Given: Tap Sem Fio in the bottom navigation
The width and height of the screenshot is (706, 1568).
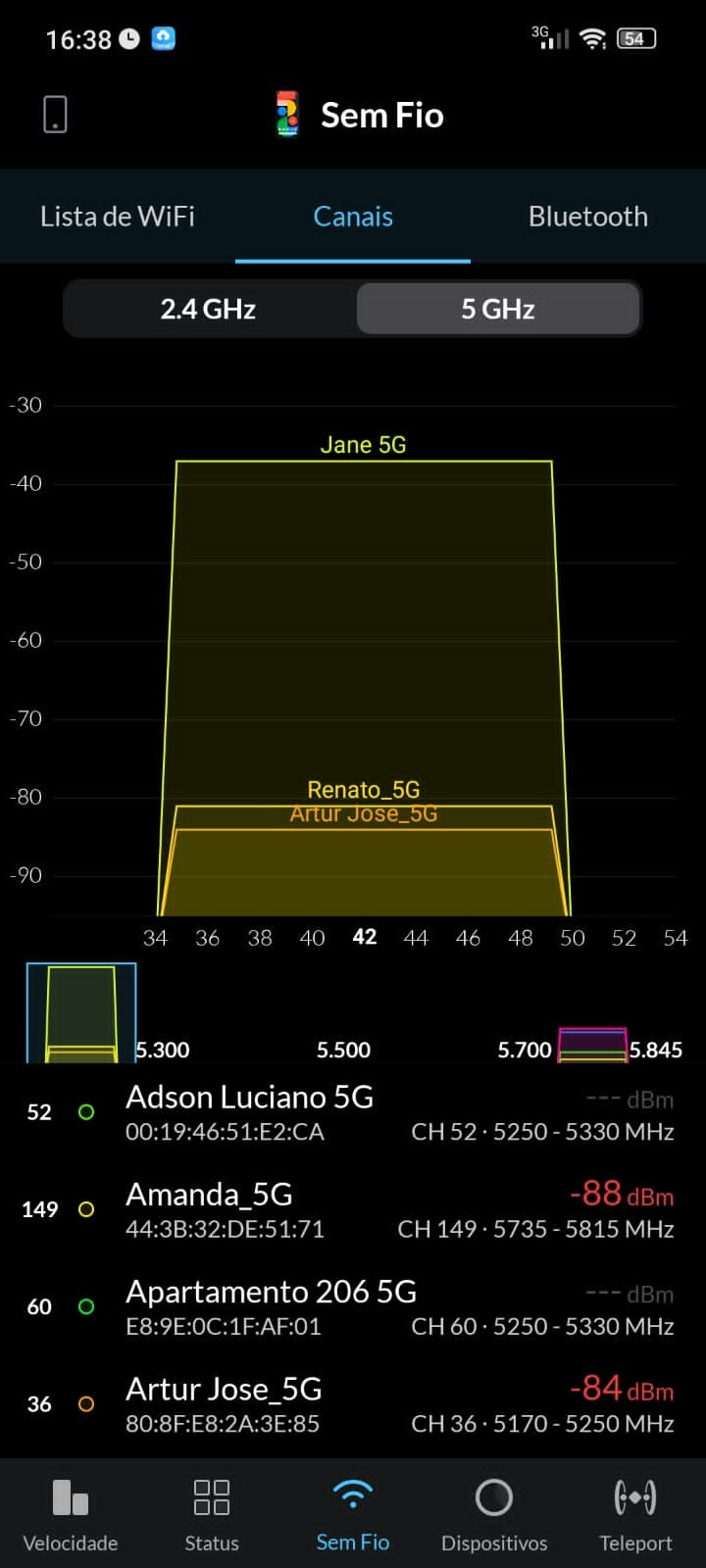Looking at the screenshot, I should (x=353, y=1514).
